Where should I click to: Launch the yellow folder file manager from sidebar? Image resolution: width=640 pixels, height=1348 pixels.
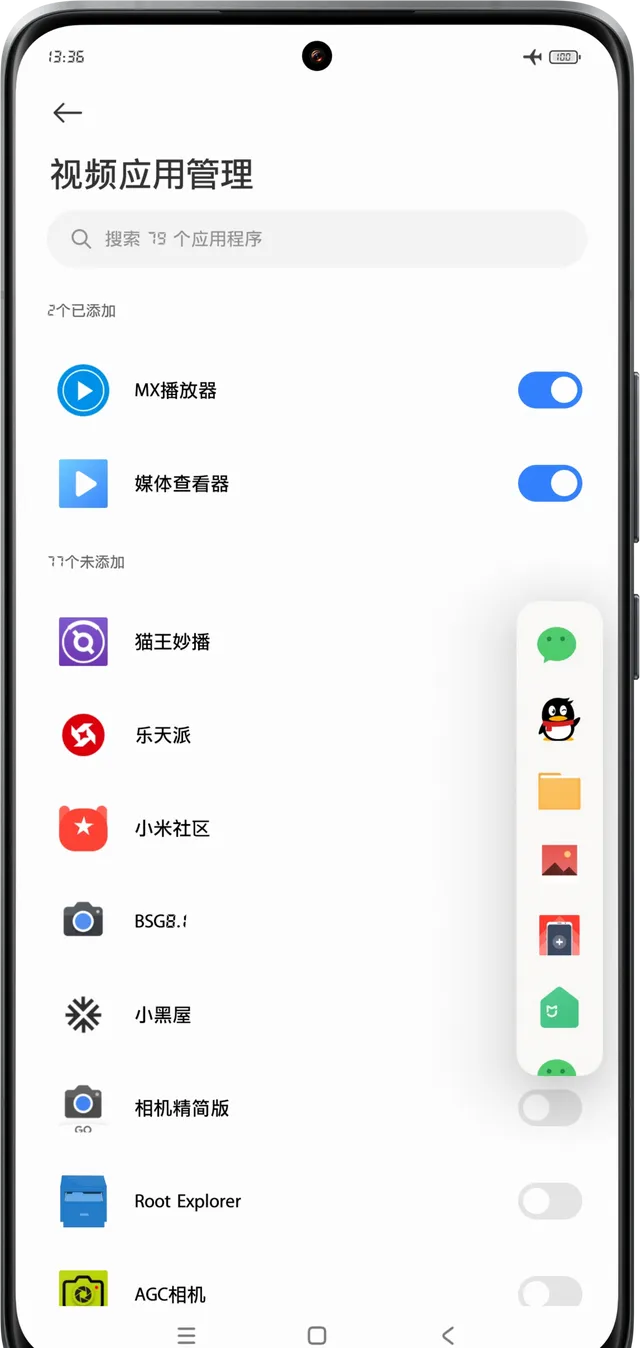(559, 790)
